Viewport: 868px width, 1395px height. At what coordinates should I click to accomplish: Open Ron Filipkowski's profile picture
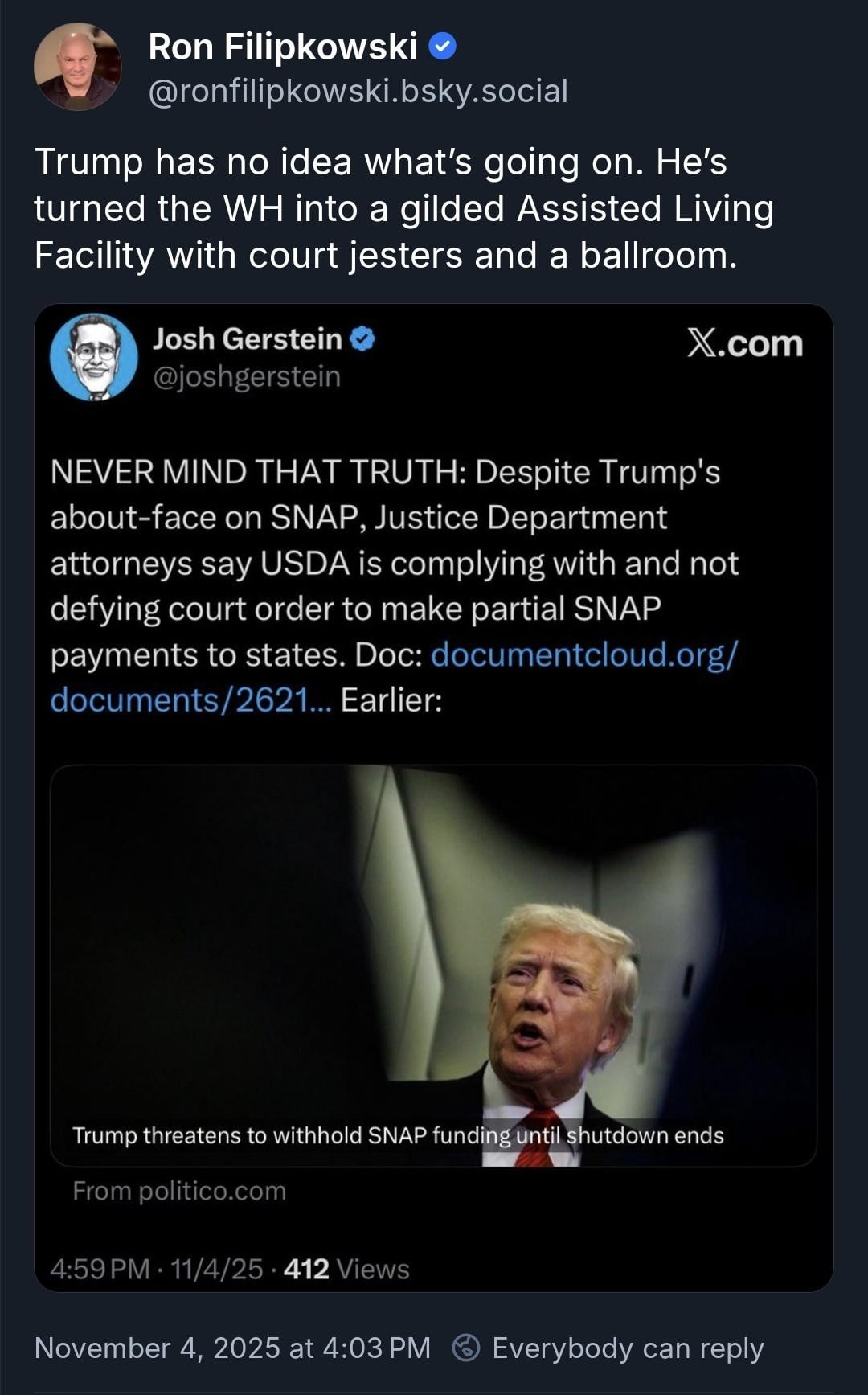click(77, 66)
